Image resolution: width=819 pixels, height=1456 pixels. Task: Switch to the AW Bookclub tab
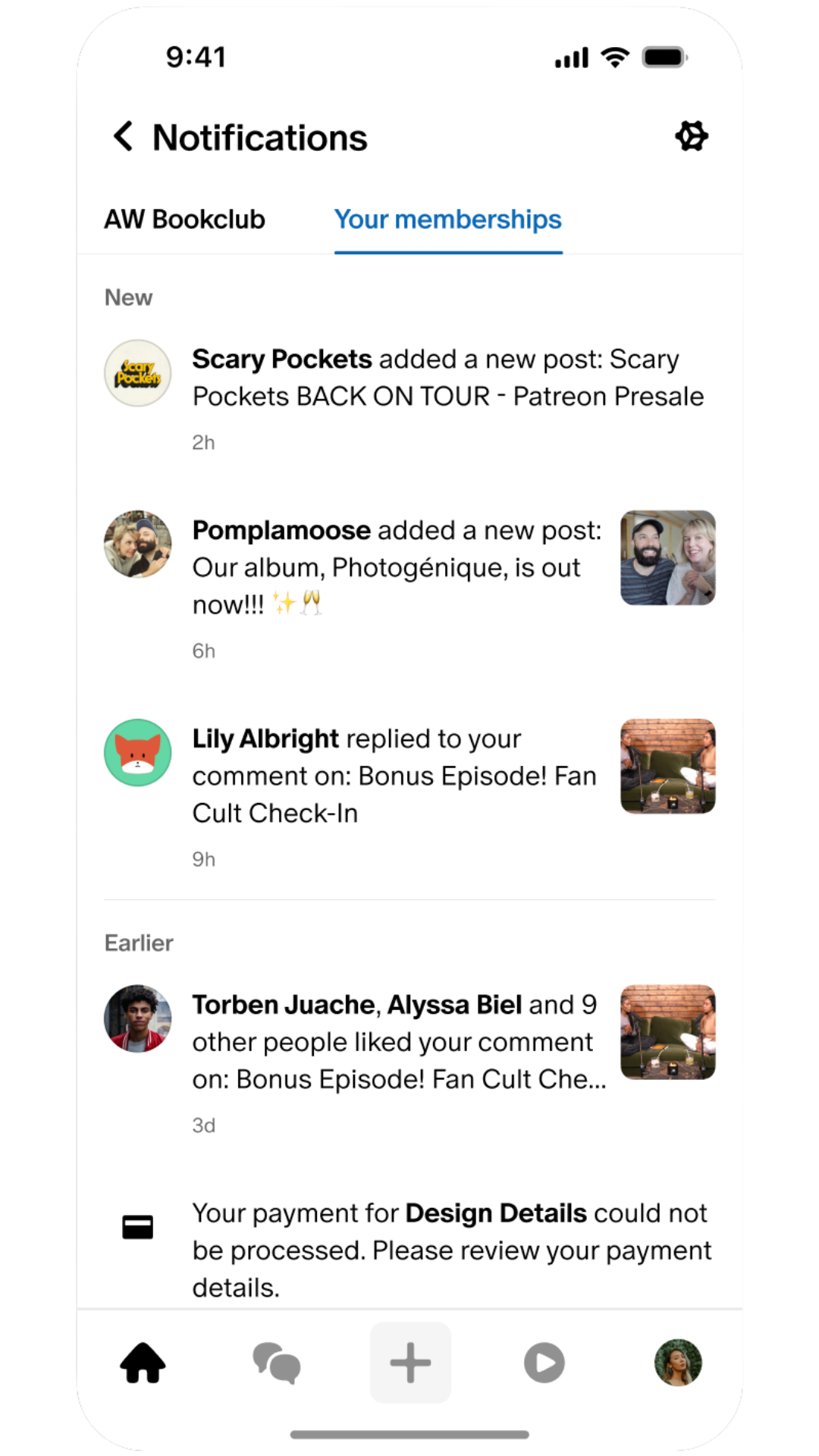pos(184,220)
